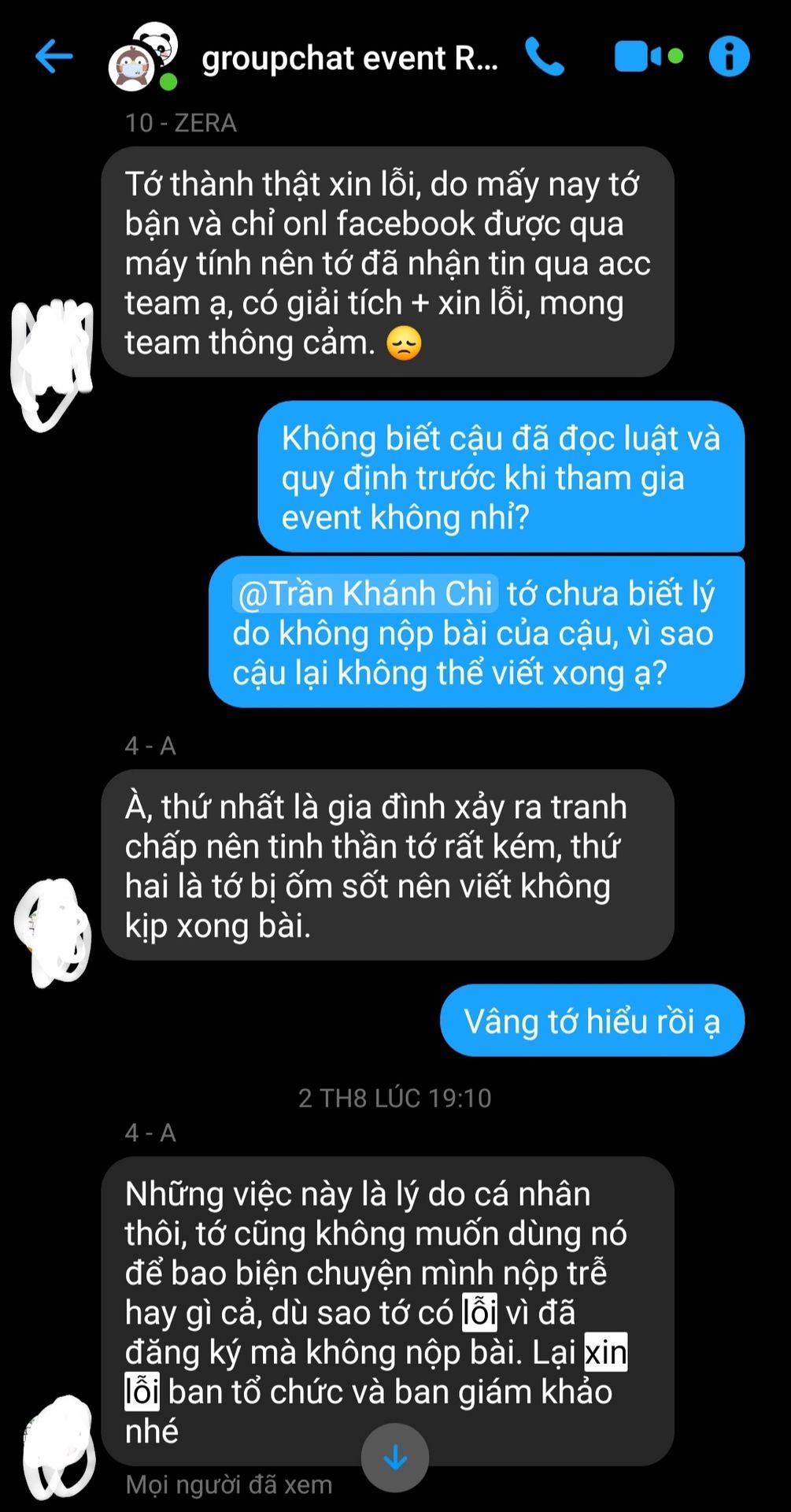The image size is (791, 1512).
Task: Start a voice call with the group
Action: (545, 57)
